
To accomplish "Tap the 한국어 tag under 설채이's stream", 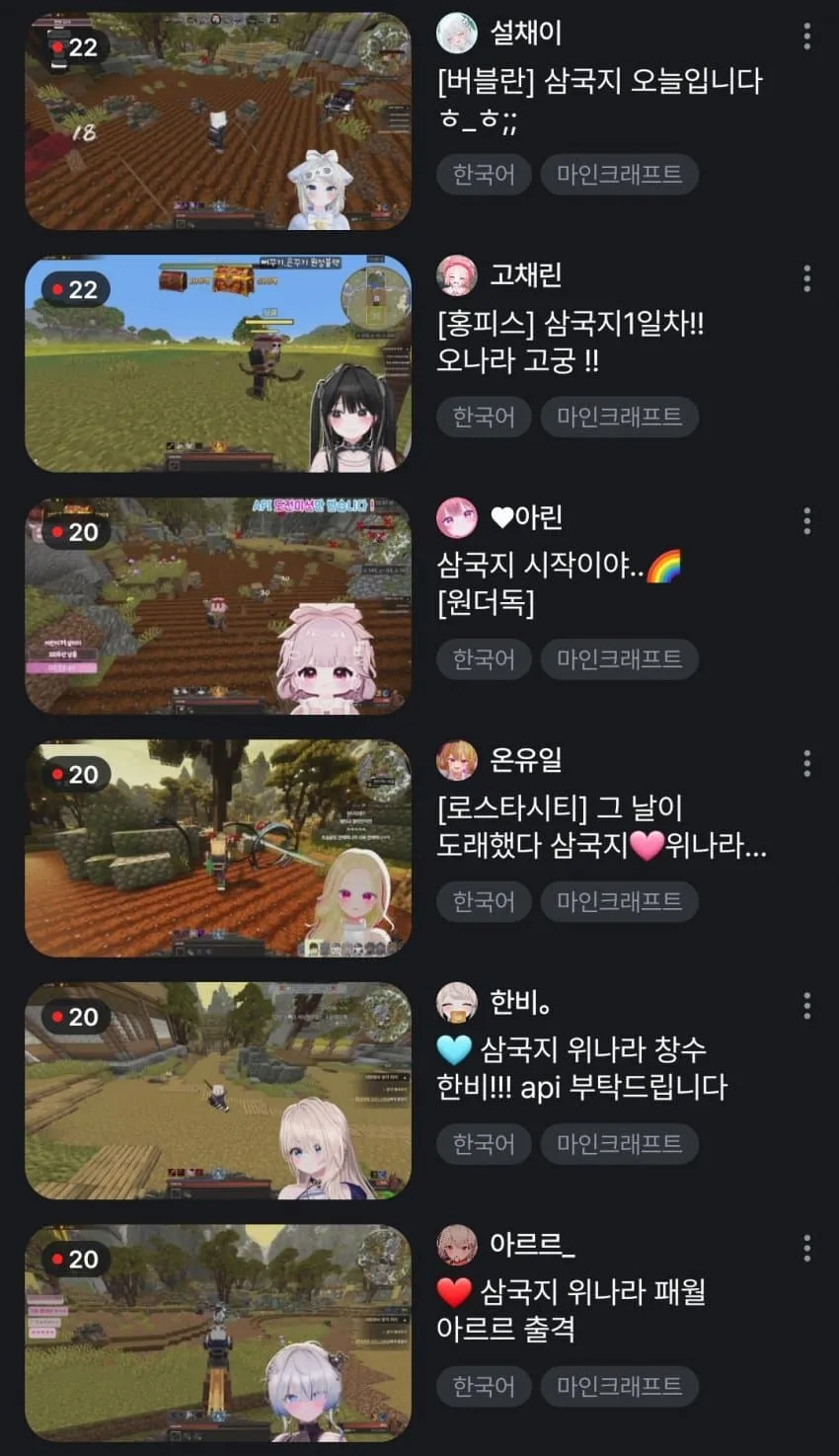I will pyautogui.click(x=484, y=175).
